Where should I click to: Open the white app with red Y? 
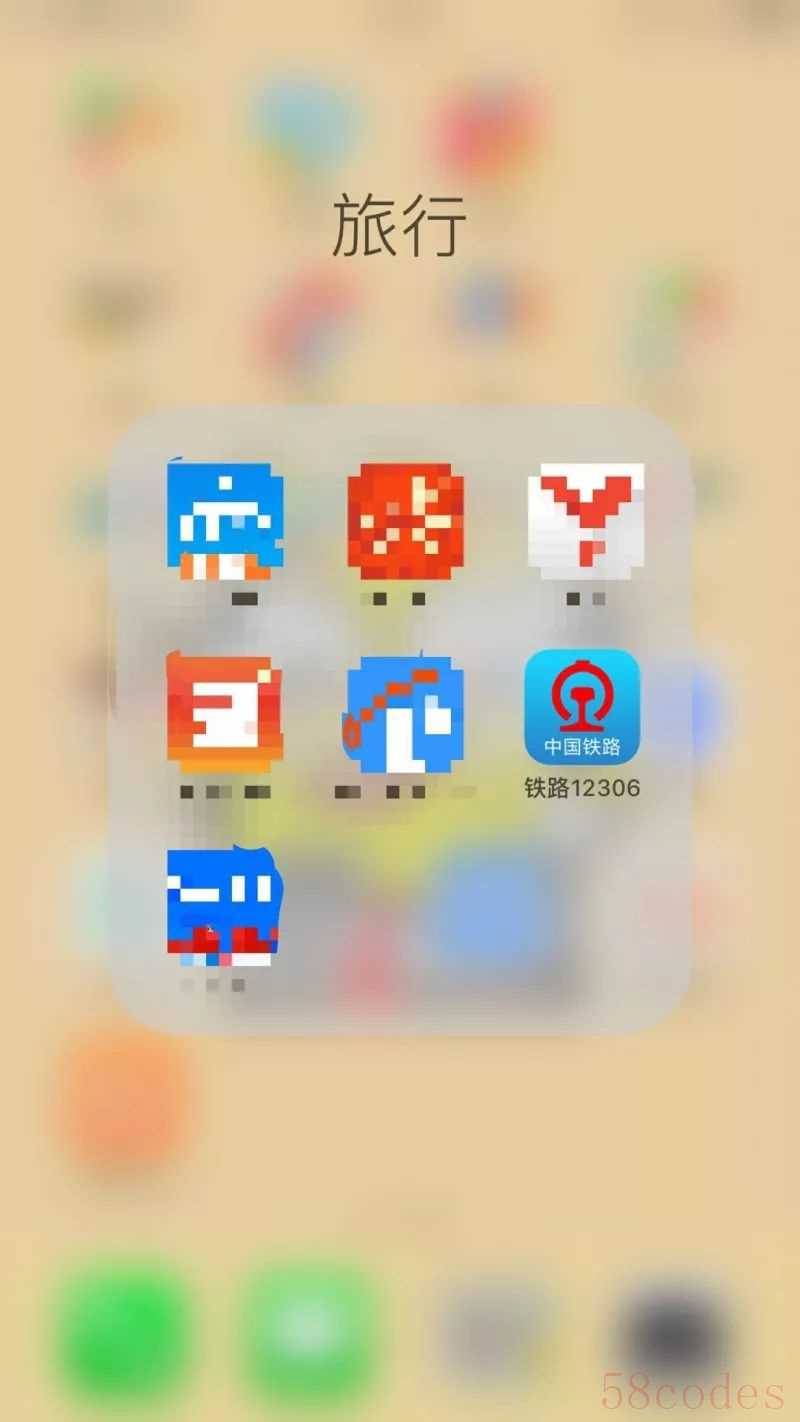click(585, 520)
